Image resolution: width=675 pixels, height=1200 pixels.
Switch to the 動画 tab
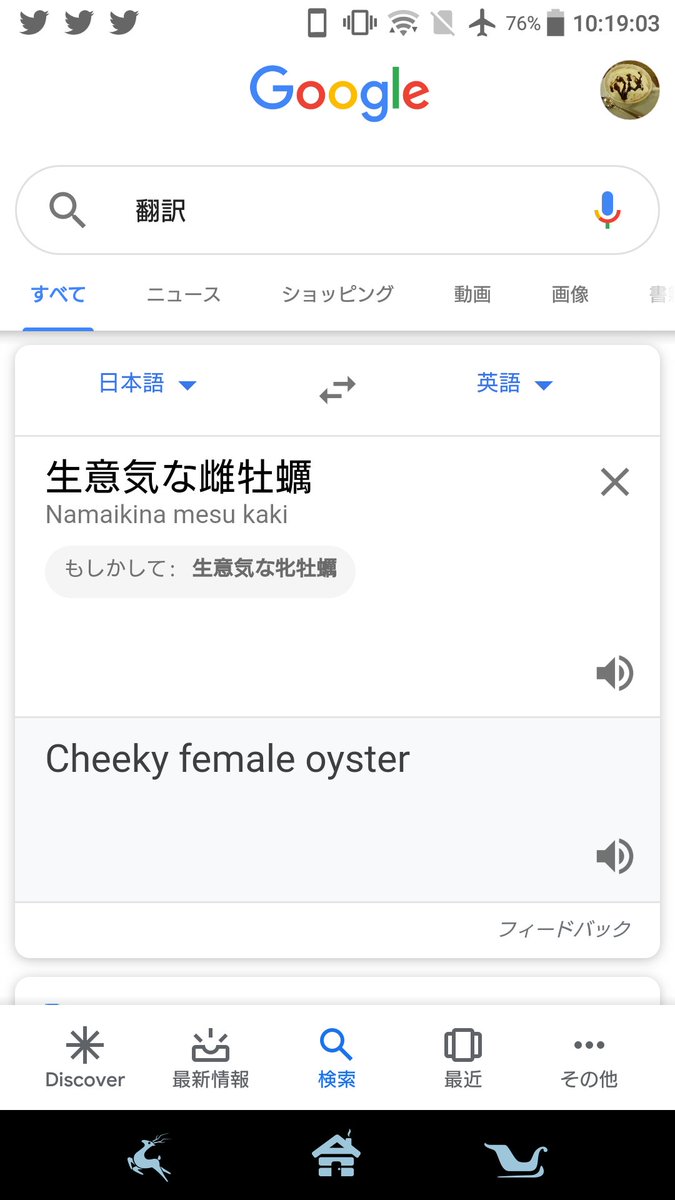pos(472,294)
